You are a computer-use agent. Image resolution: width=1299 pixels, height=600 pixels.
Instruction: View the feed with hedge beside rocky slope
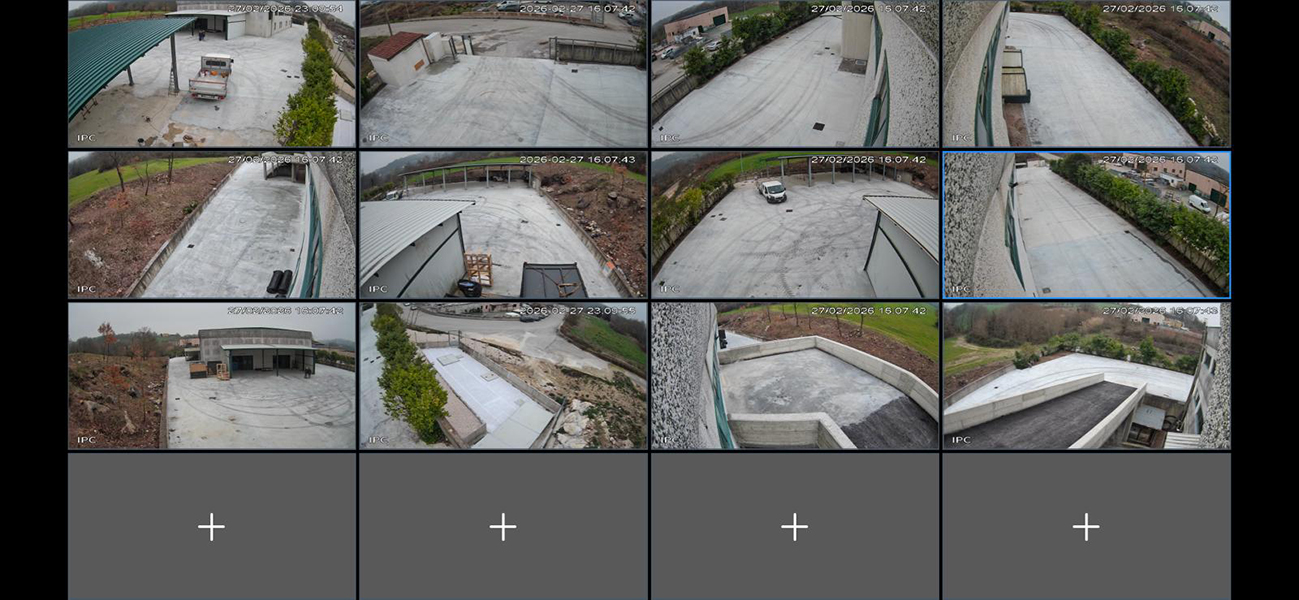click(x=503, y=376)
